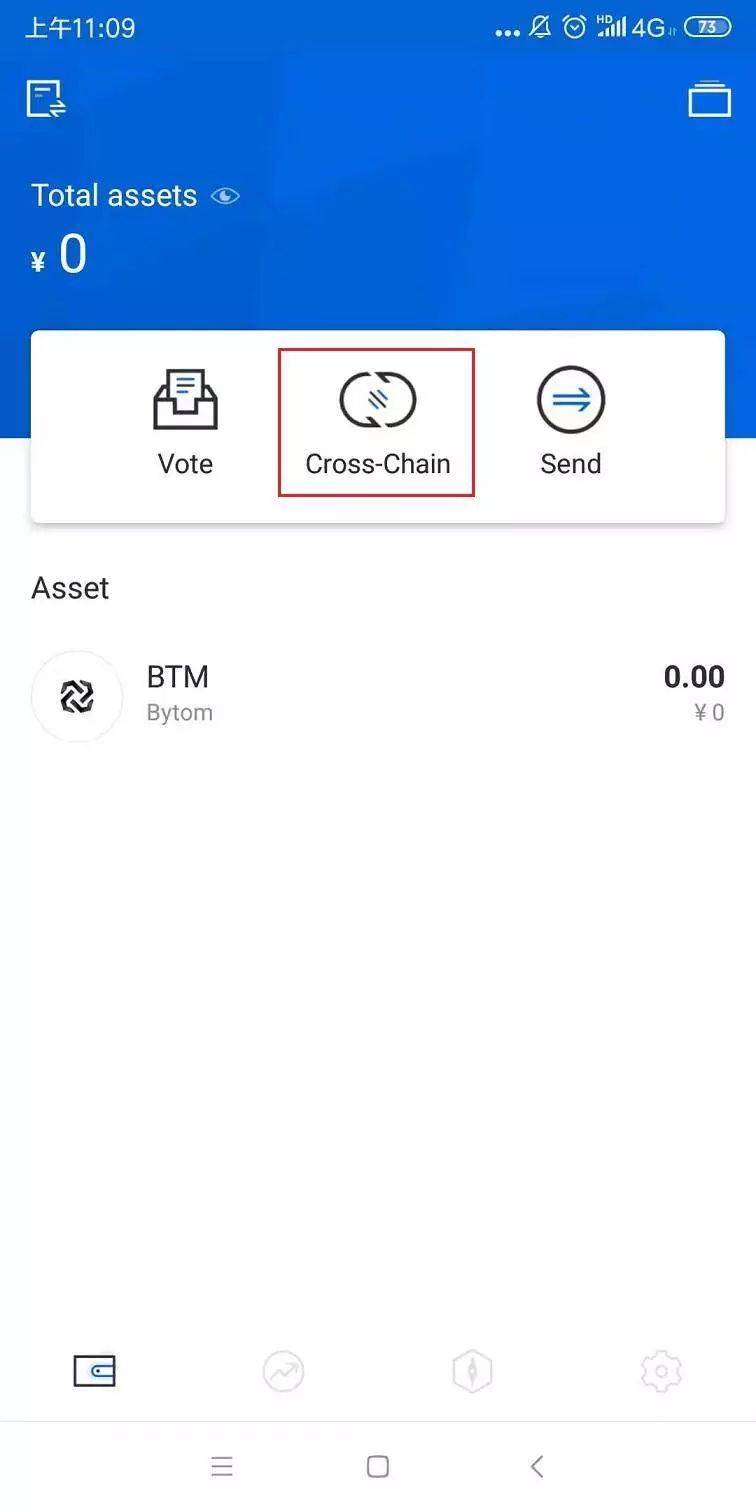Go back using the system back button
756x1512 pixels.
537,1466
